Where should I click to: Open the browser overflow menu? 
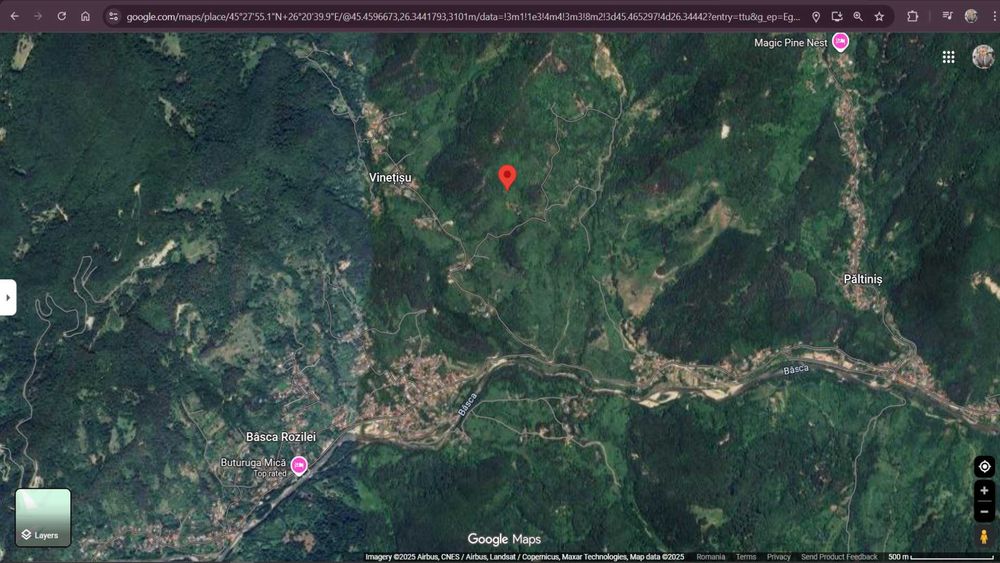click(x=994, y=16)
